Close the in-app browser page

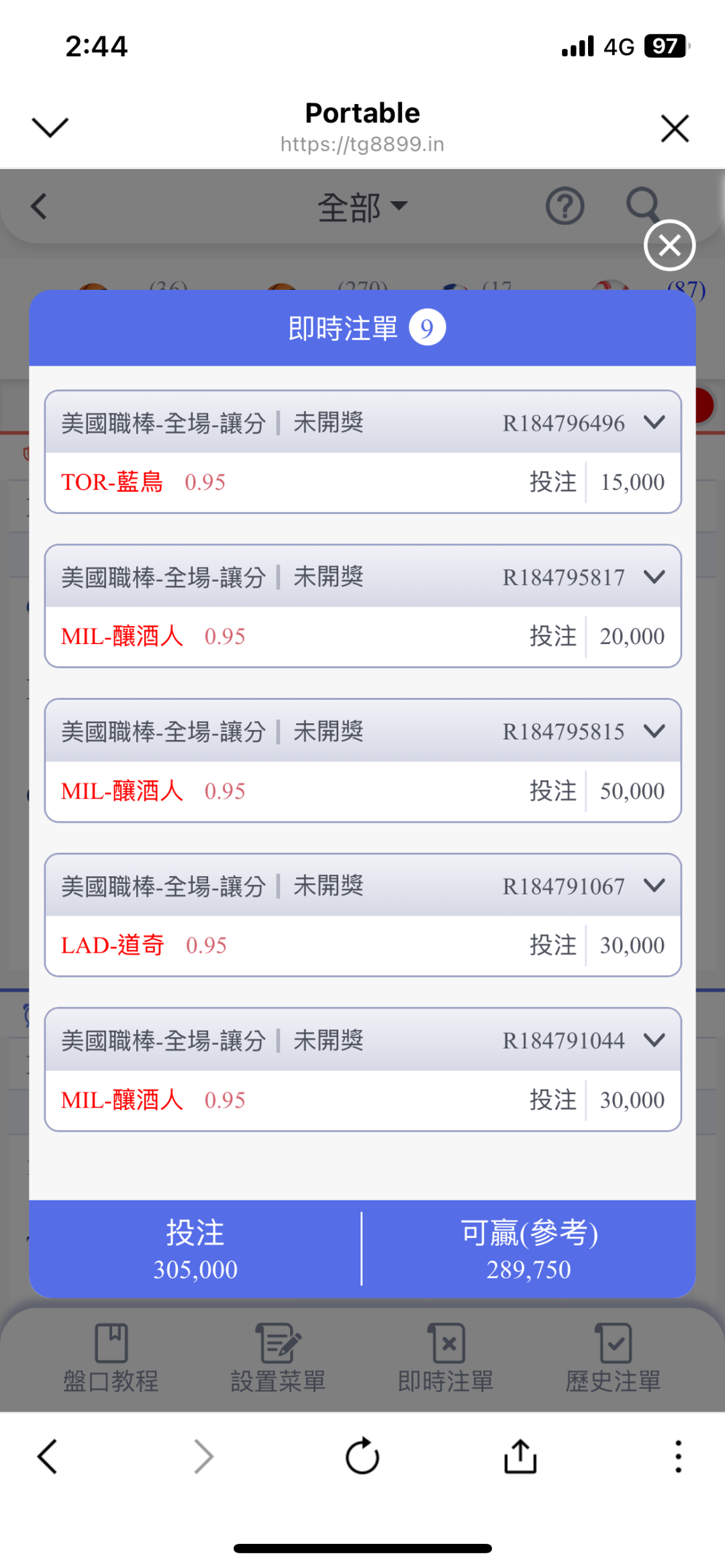click(675, 128)
